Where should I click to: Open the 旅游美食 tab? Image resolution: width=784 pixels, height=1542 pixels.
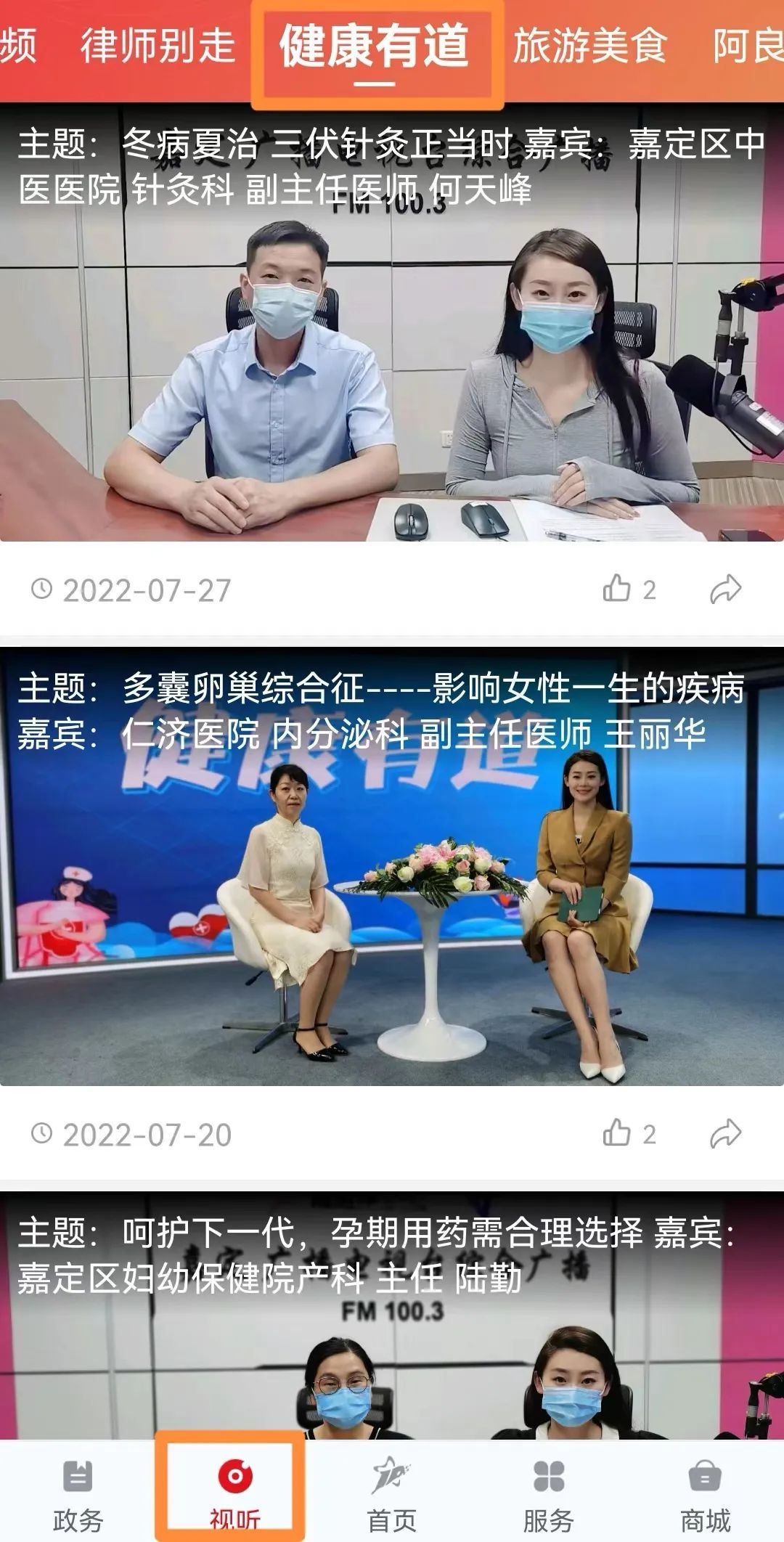(x=589, y=46)
